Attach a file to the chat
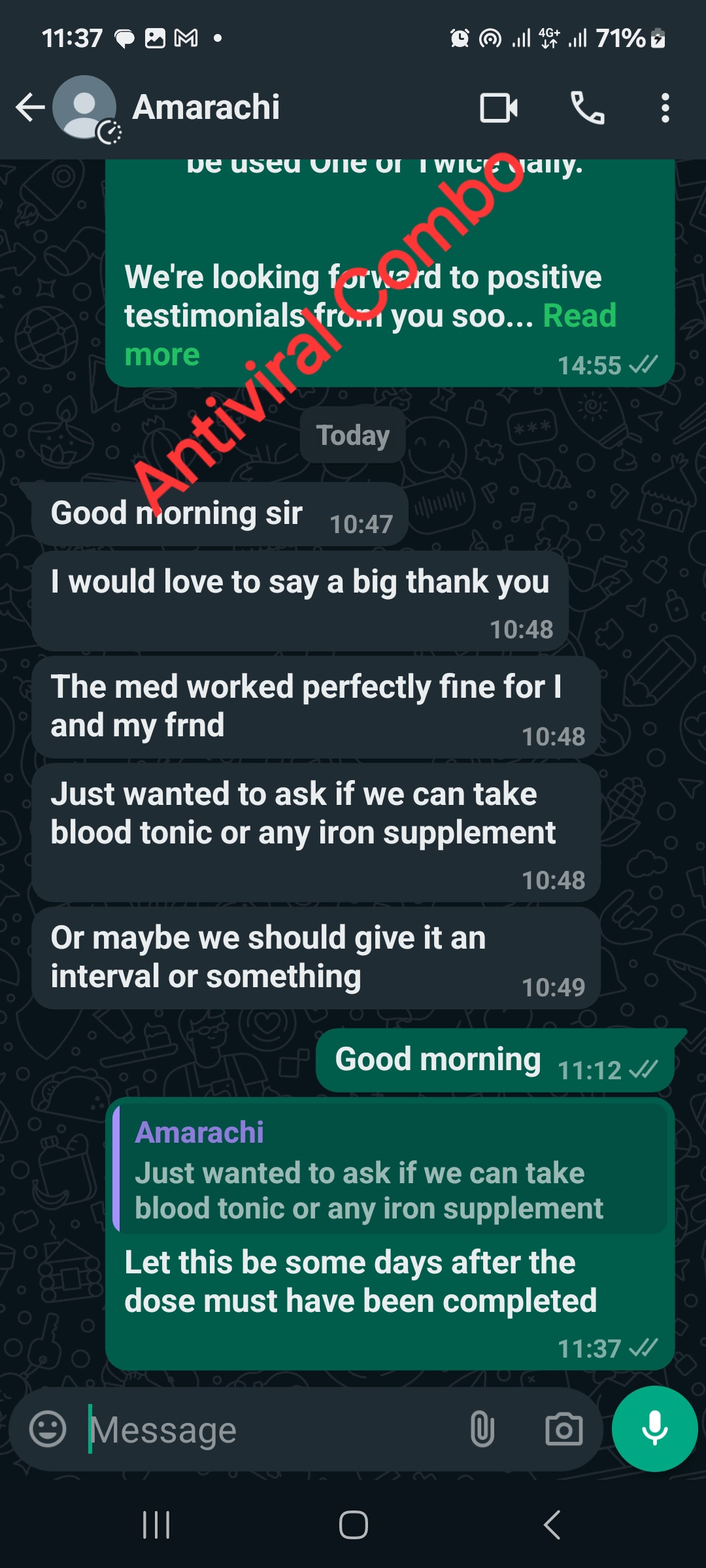The height and width of the screenshot is (1568, 706). [482, 1429]
